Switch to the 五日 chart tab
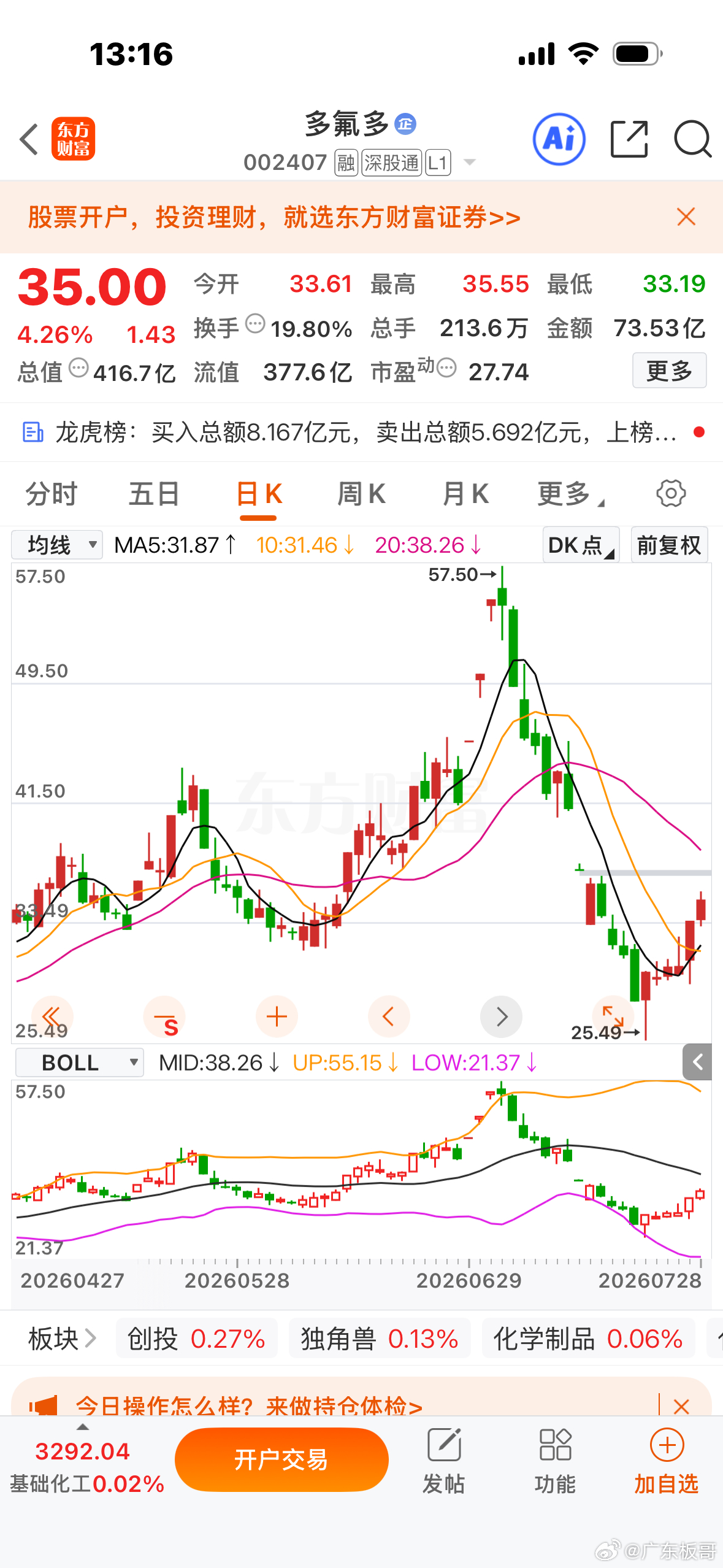 (x=154, y=494)
